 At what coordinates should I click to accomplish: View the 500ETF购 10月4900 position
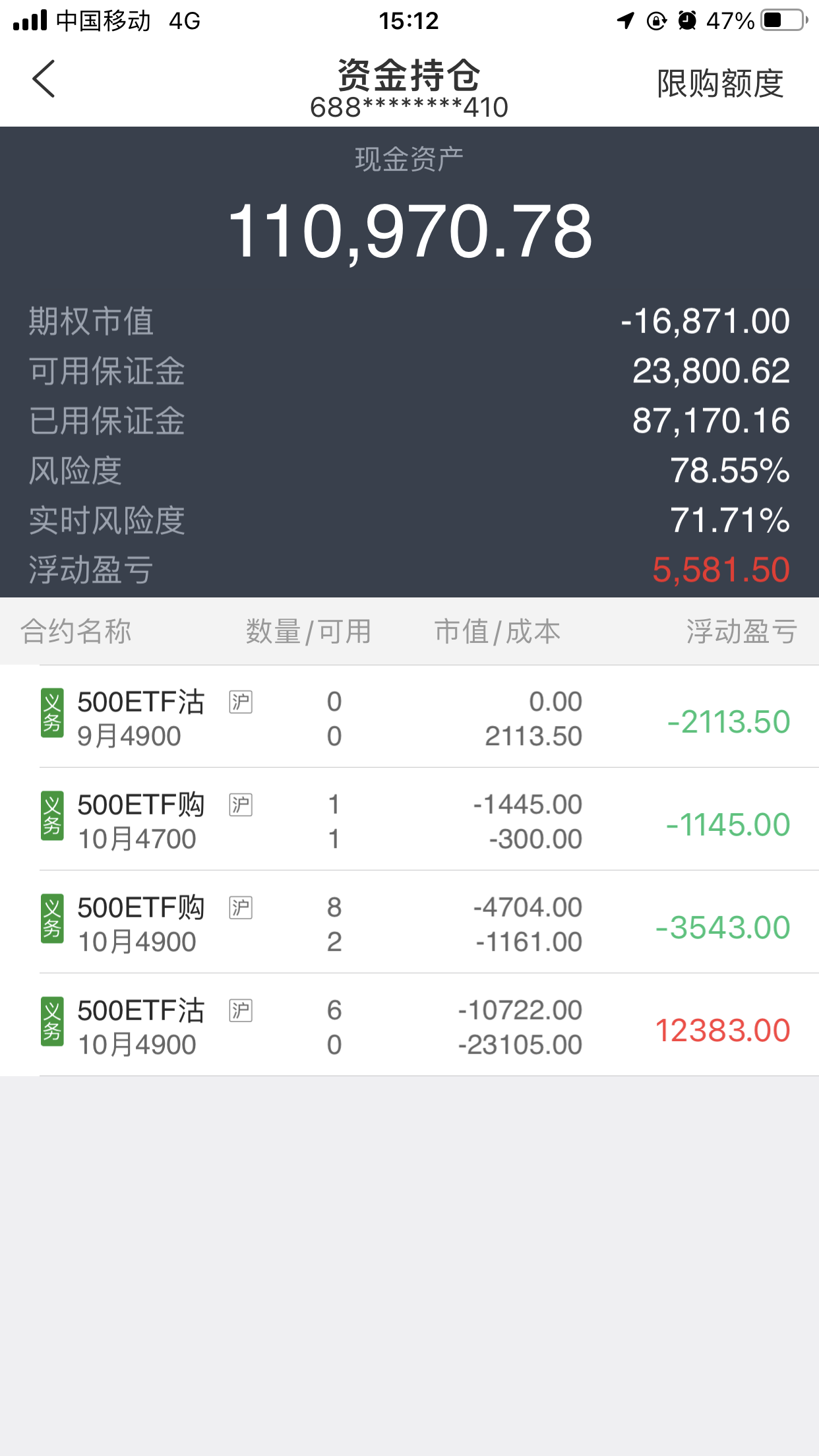[x=409, y=924]
